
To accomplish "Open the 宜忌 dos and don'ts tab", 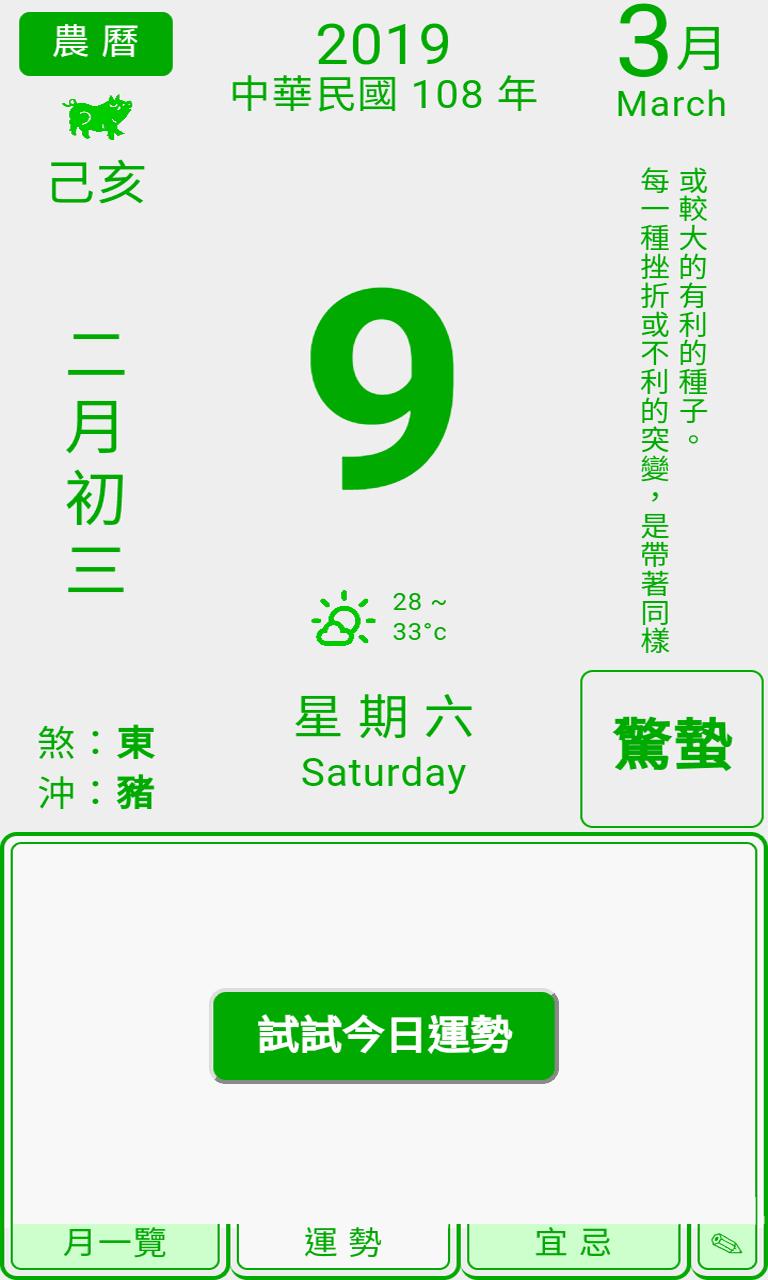I will point(573,1245).
